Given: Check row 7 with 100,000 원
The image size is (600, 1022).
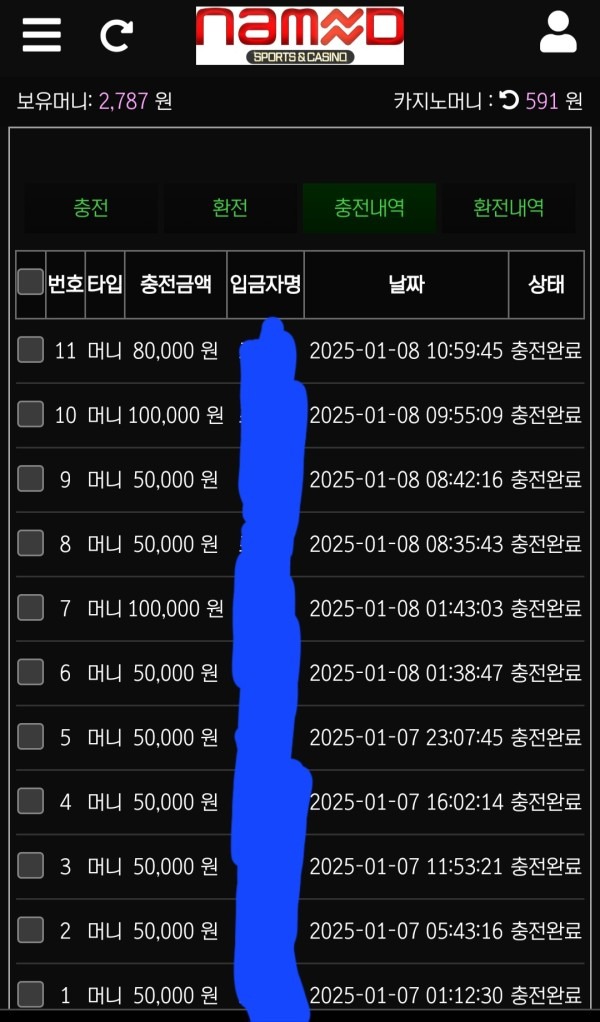Looking at the screenshot, I should tap(31, 608).
